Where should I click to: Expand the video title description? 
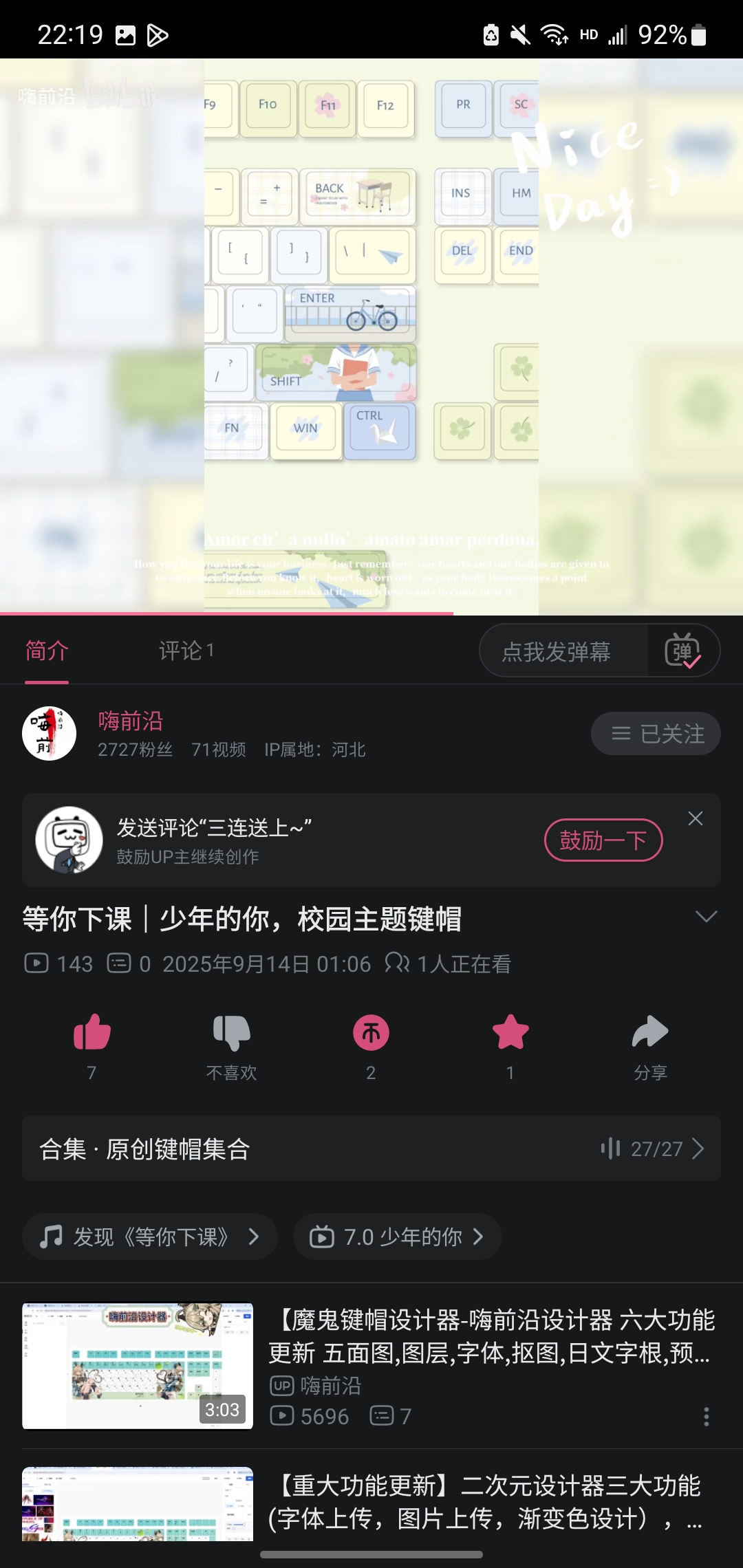(706, 917)
